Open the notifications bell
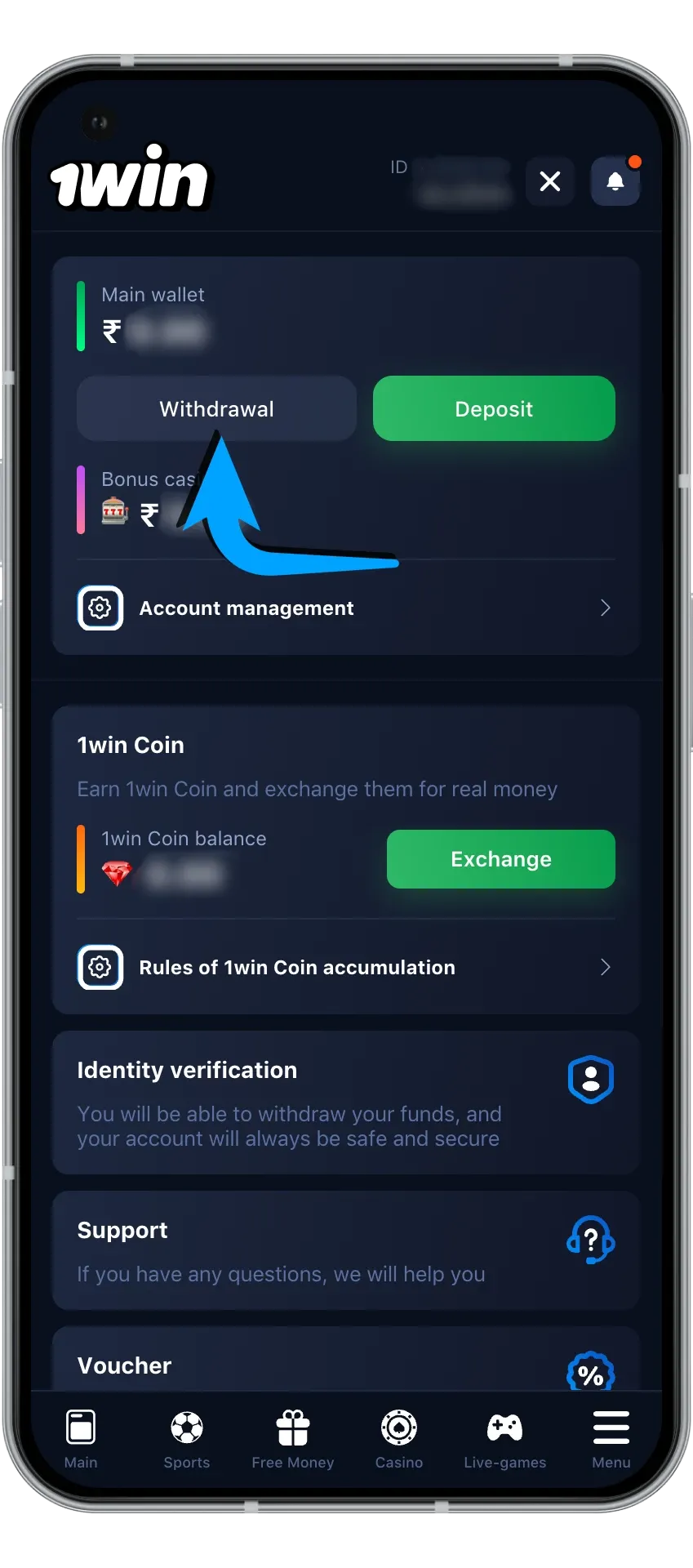The height and width of the screenshot is (1568, 693). (x=615, y=181)
